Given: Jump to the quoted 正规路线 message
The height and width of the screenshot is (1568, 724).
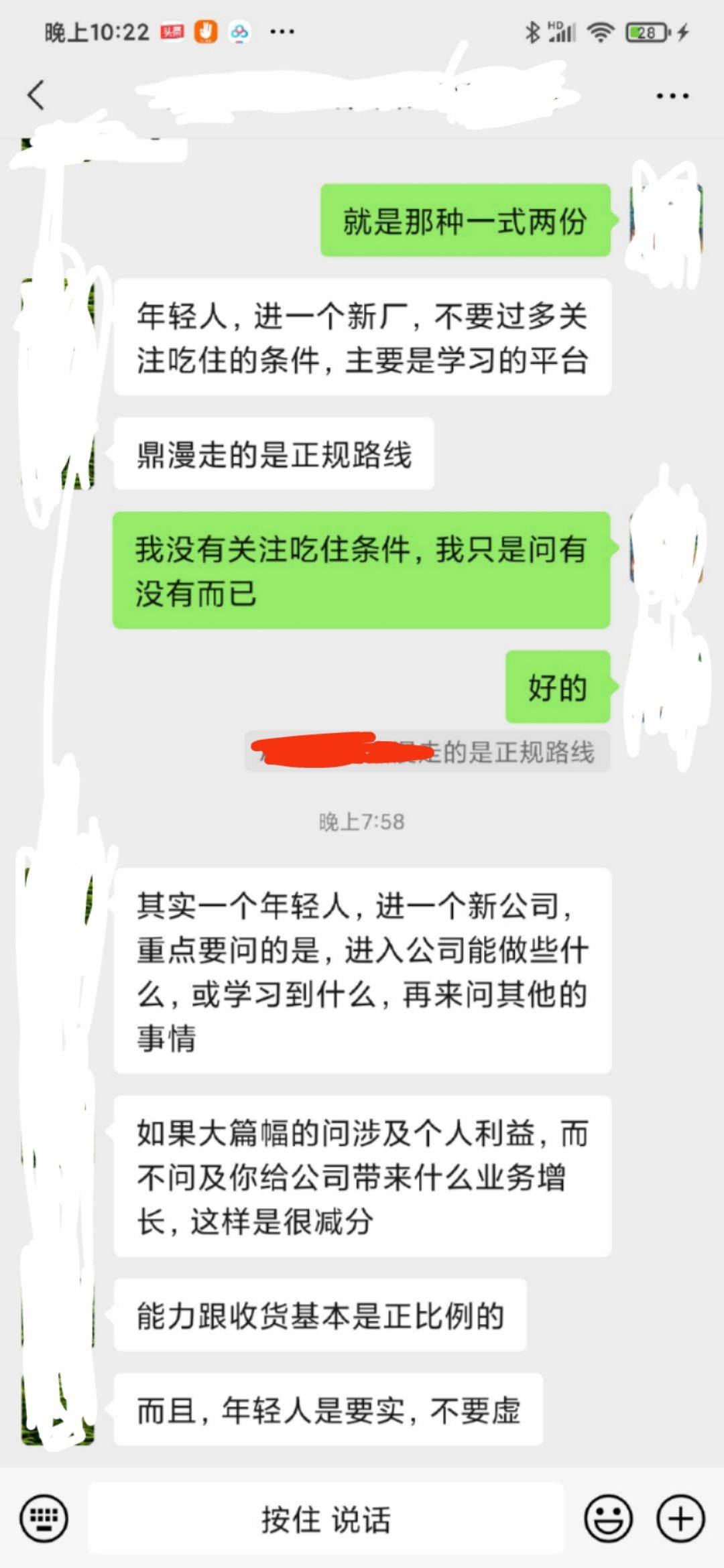Looking at the screenshot, I should 427,752.
